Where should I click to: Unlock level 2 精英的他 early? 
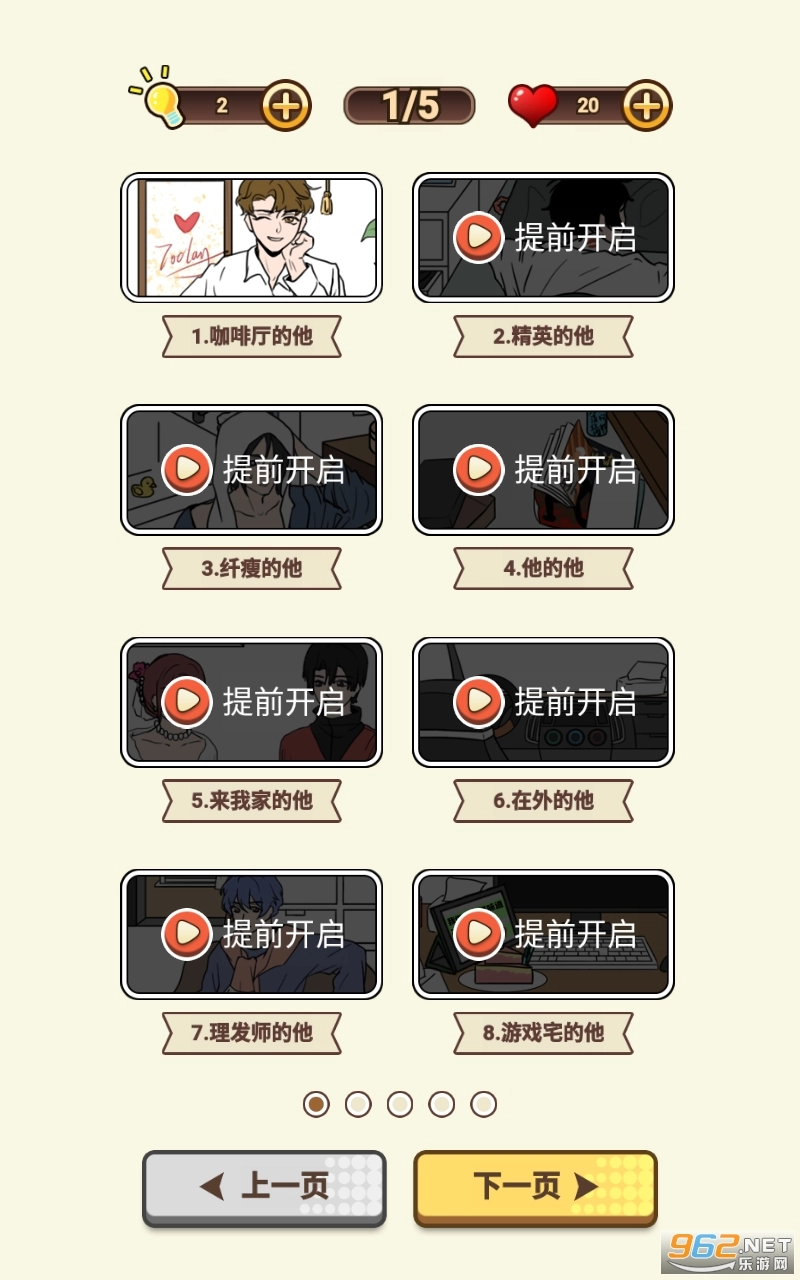pos(543,238)
